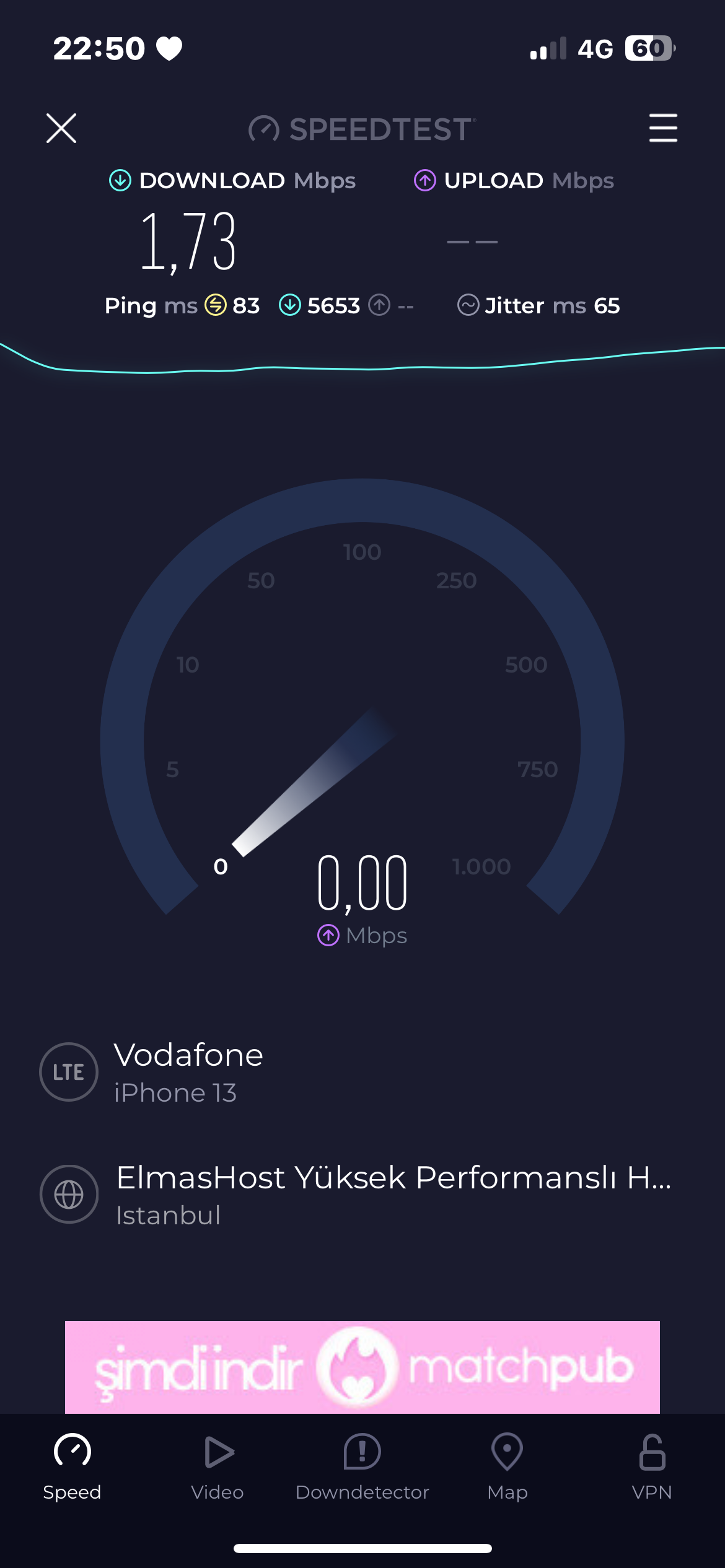Open the hamburger menu
725x1568 pixels.
pyautogui.click(x=663, y=128)
